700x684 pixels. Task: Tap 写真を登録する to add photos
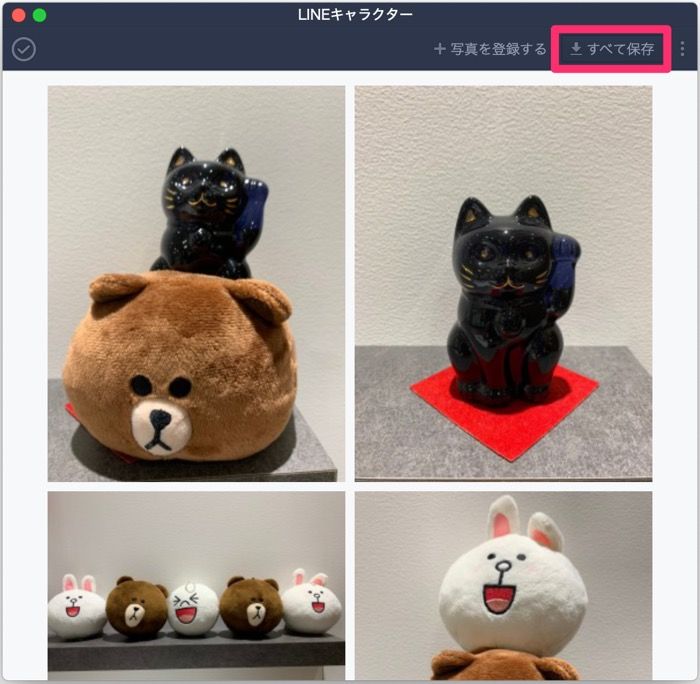tap(490, 49)
